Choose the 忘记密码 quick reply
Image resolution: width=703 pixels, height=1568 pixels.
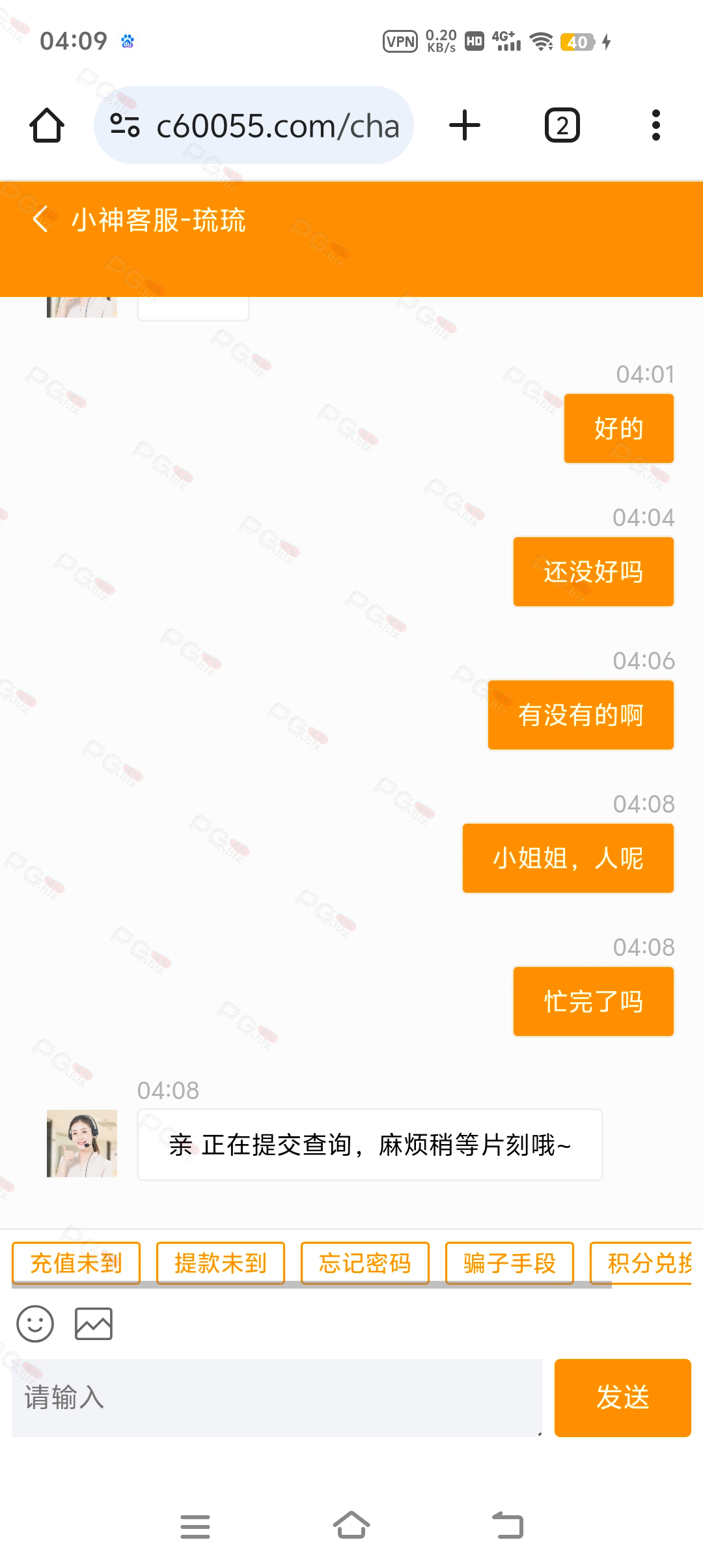pyautogui.click(x=365, y=1263)
